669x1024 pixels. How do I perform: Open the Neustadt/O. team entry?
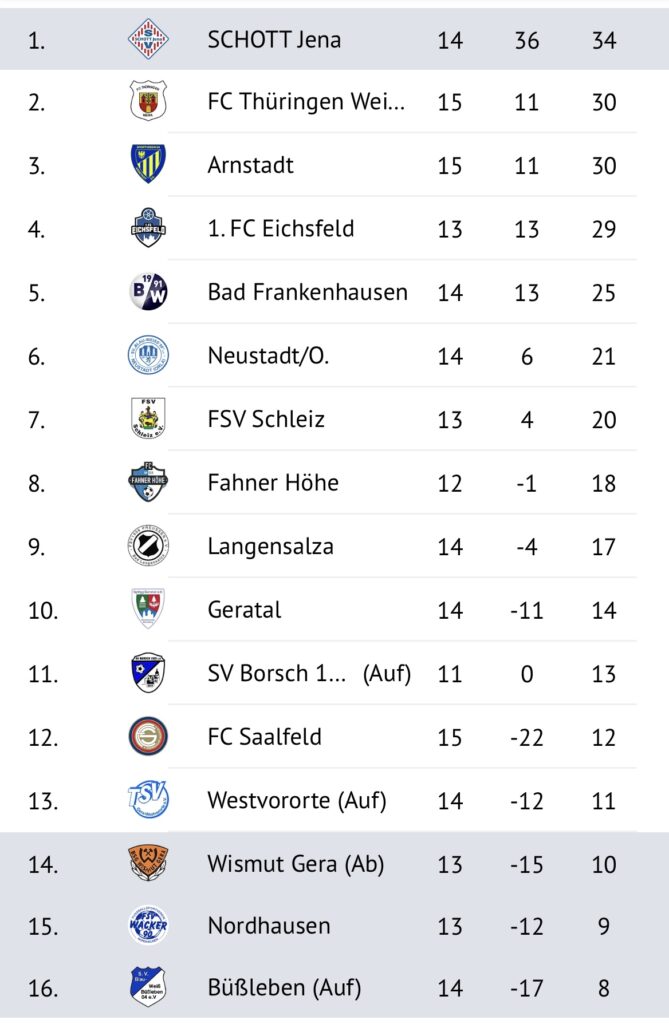coord(268,356)
